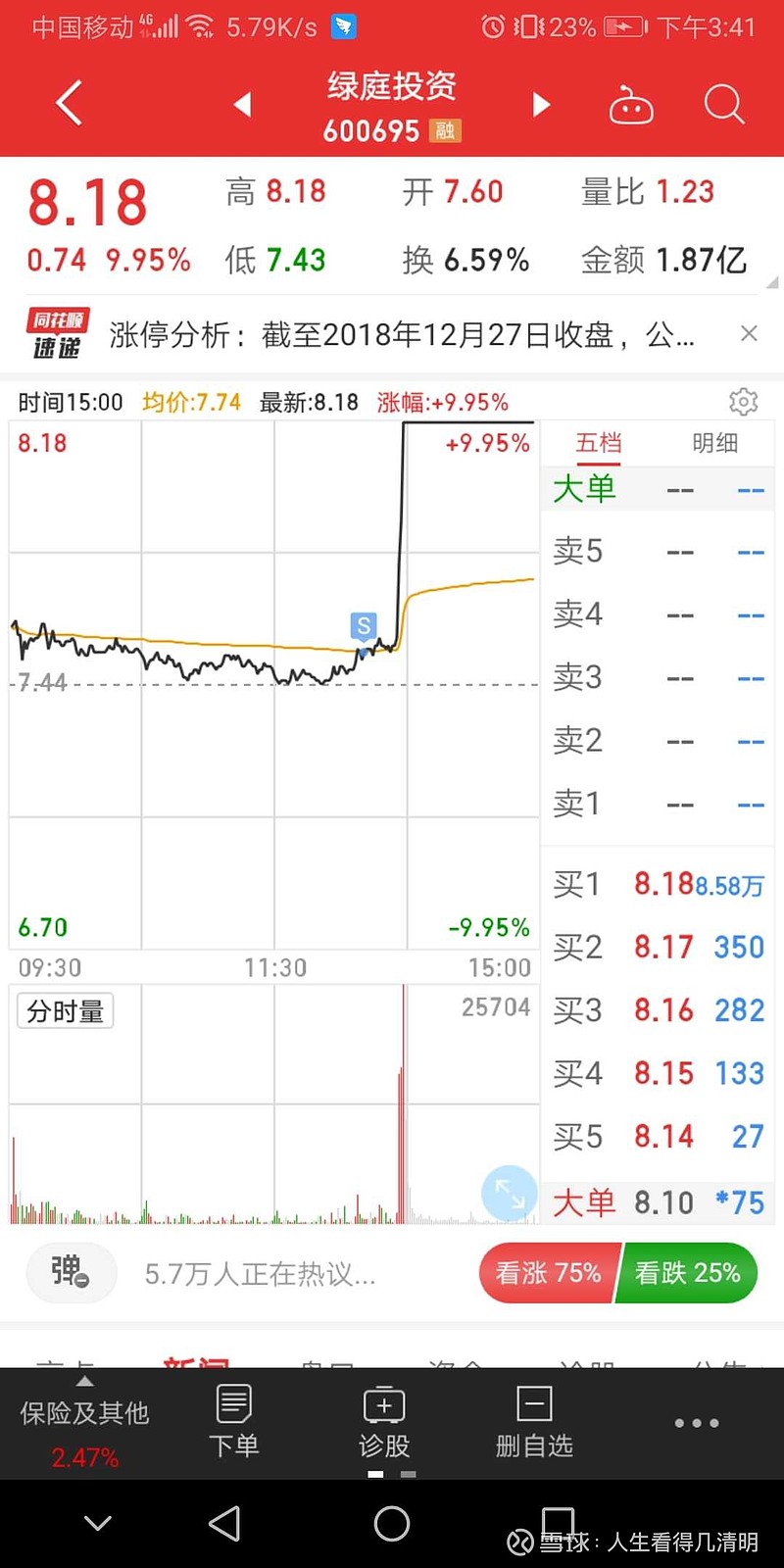The image size is (784, 1568).
Task: Dismiss the 涨停分析 banner
Action: (x=749, y=334)
